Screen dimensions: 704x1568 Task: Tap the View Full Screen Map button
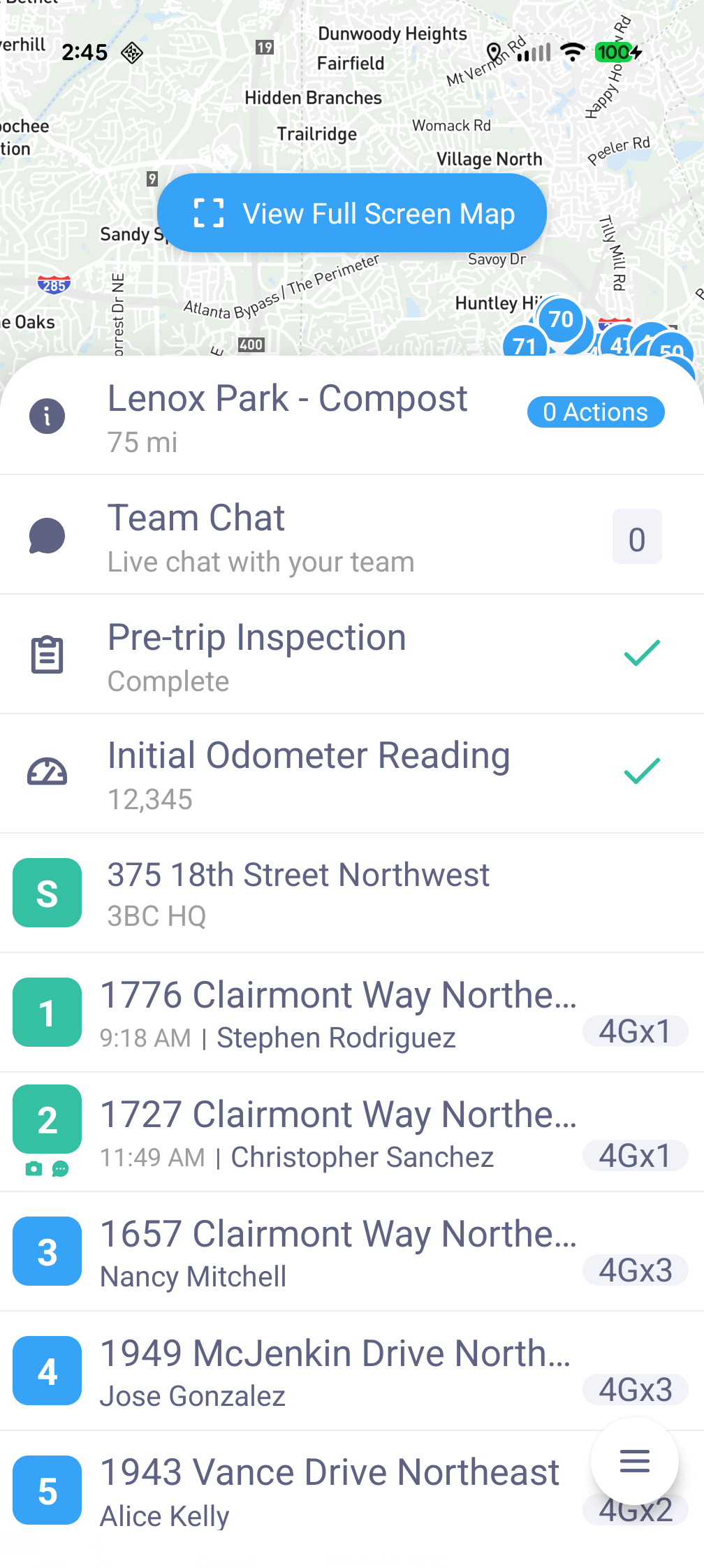[352, 213]
